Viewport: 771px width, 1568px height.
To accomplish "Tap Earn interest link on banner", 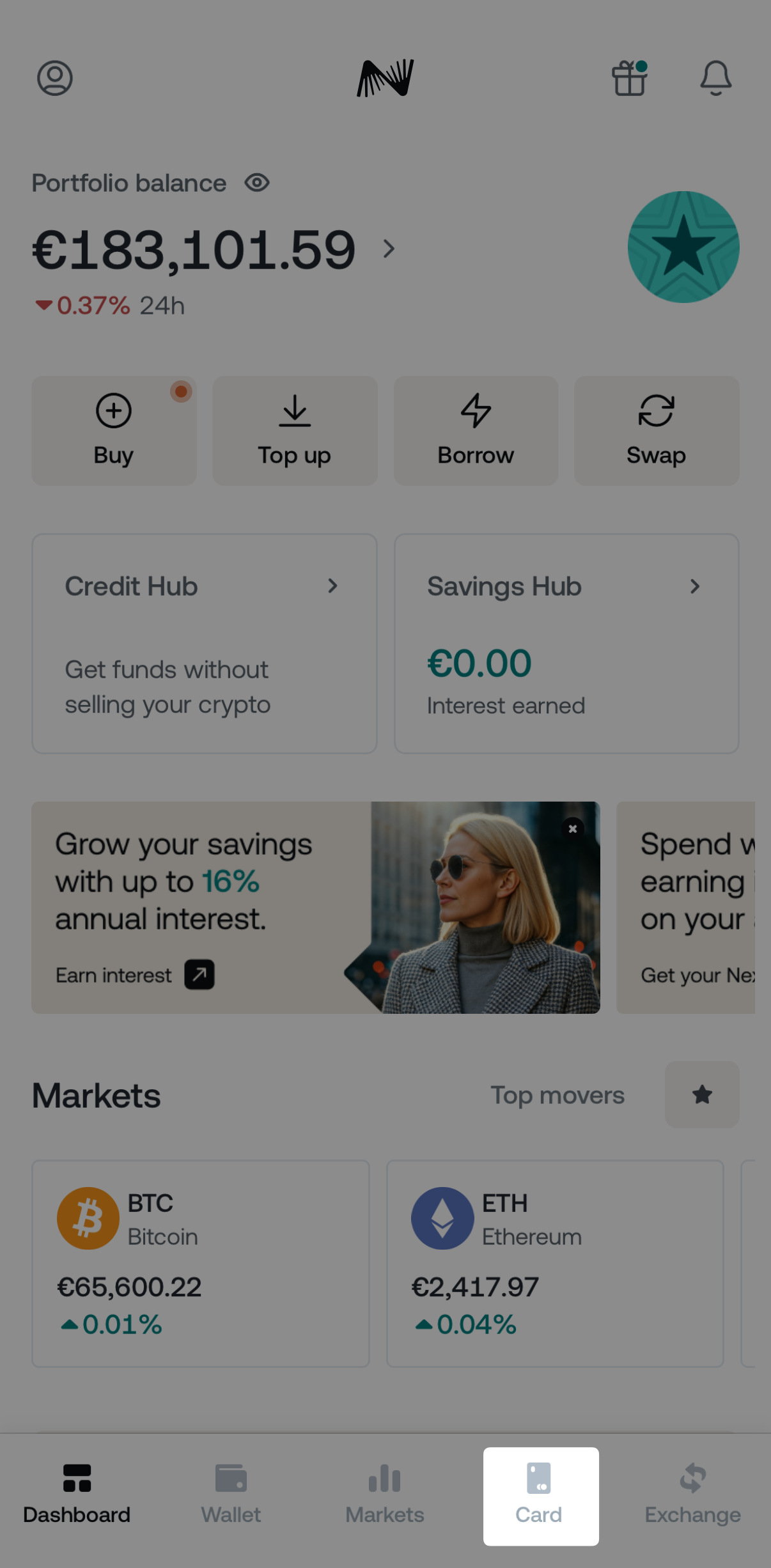I will click(x=134, y=975).
